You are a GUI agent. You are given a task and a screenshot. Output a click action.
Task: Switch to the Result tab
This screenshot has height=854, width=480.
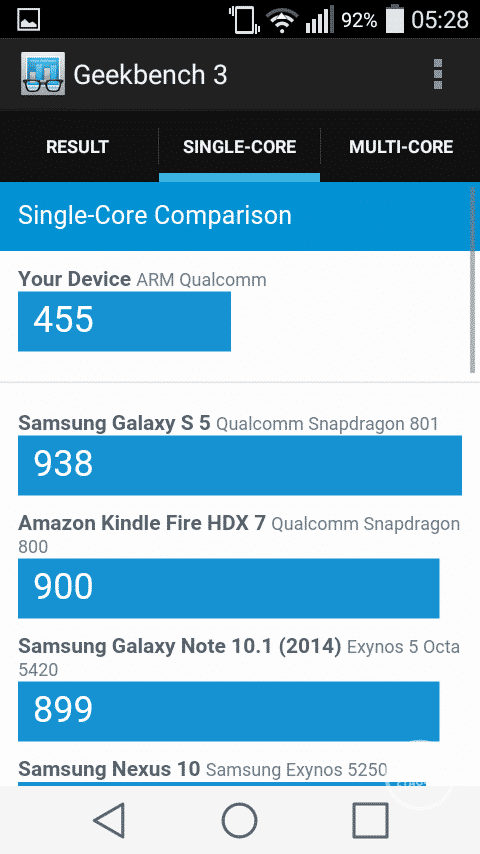point(77,147)
